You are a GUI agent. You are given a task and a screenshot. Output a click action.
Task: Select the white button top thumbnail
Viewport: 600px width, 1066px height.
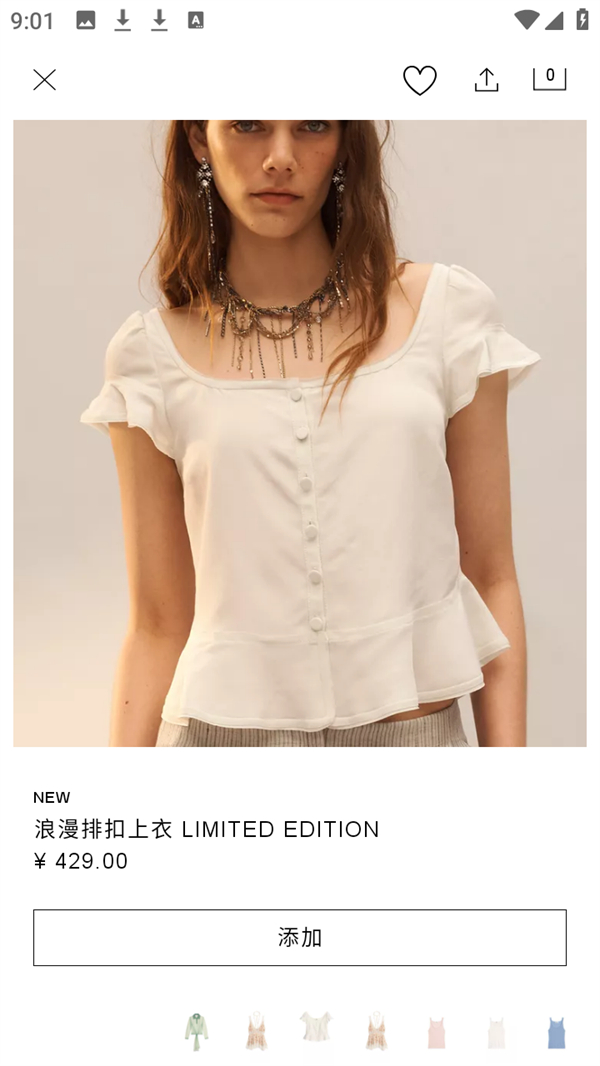[x=316, y=1028]
